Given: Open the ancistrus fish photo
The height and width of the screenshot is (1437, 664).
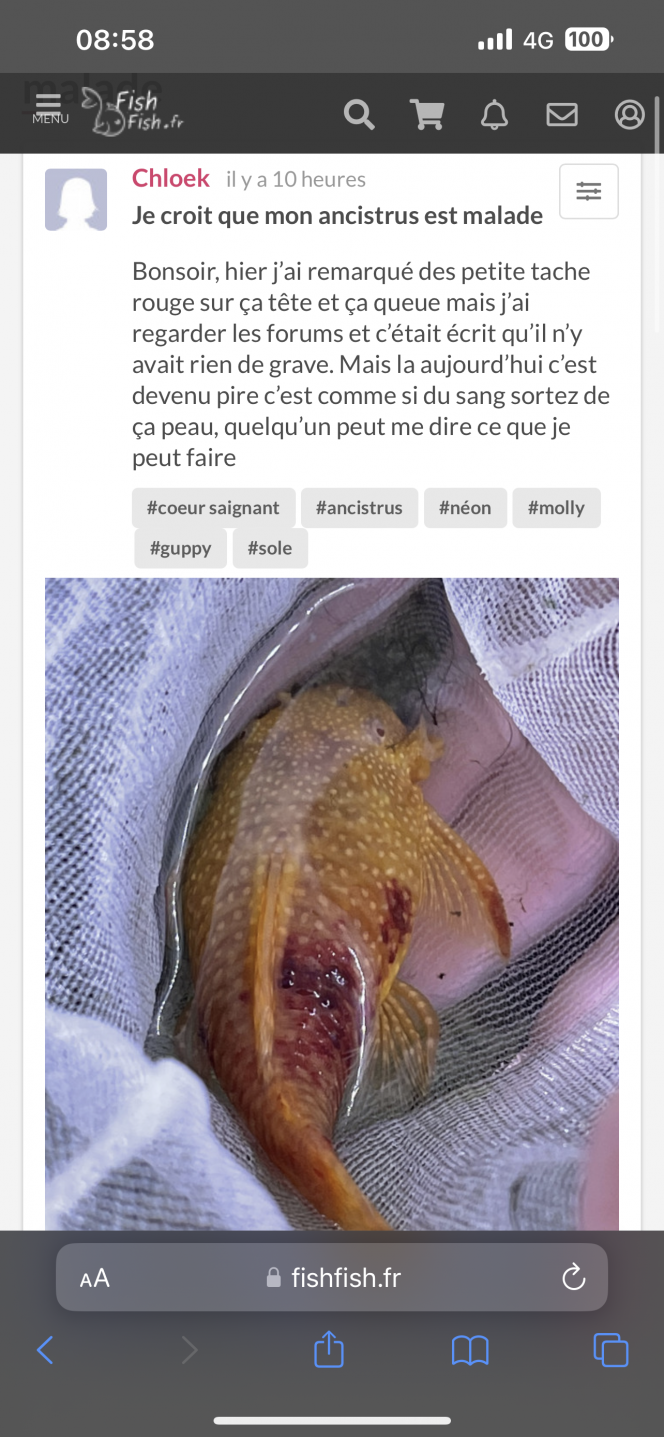Looking at the screenshot, I should click(x=332, y=904).
